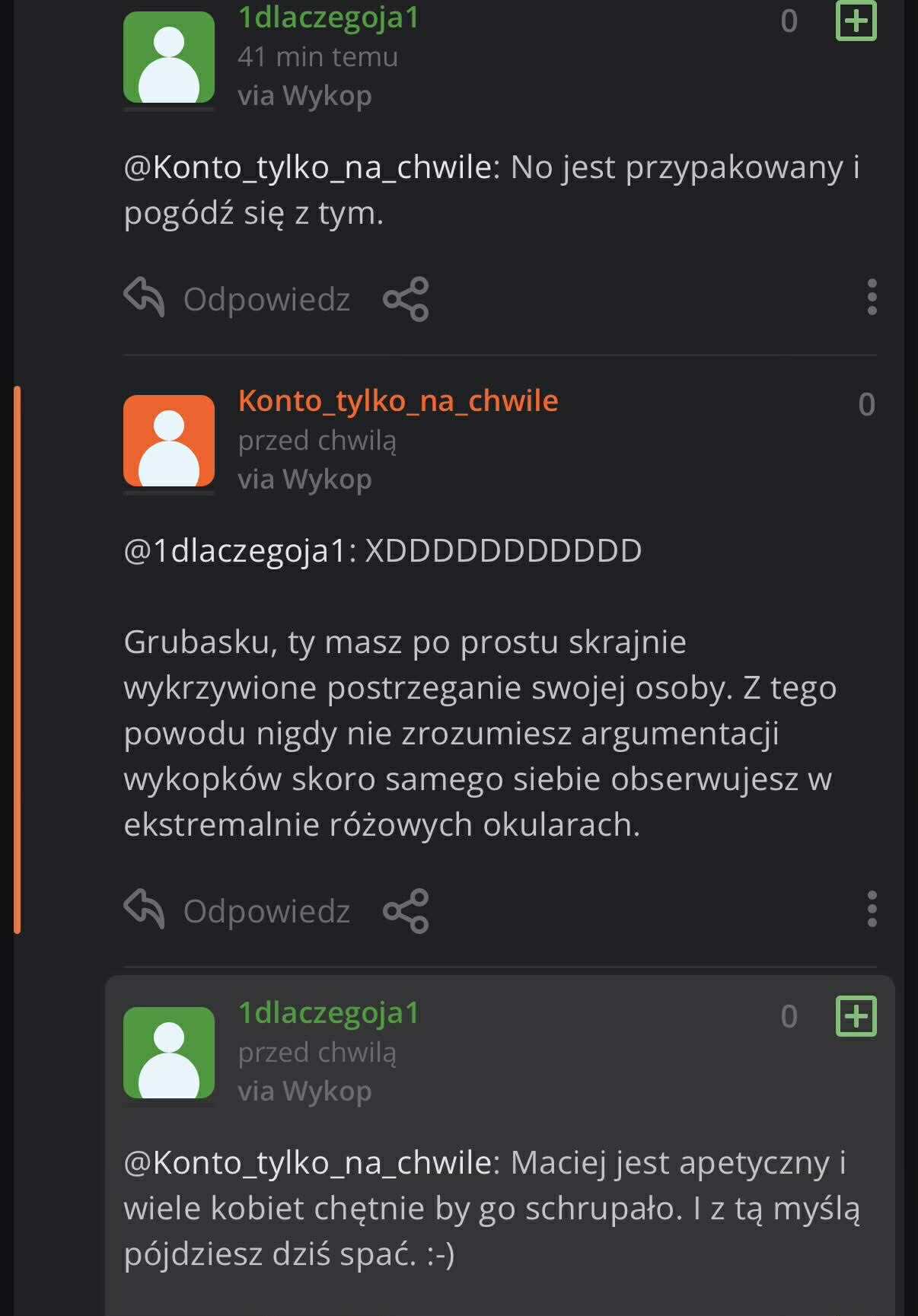The height and width of the screenshot is (1316, 918).
Task: Upvote the 'Maciej jest apetyczny' comment
Action: point(856,1016)
